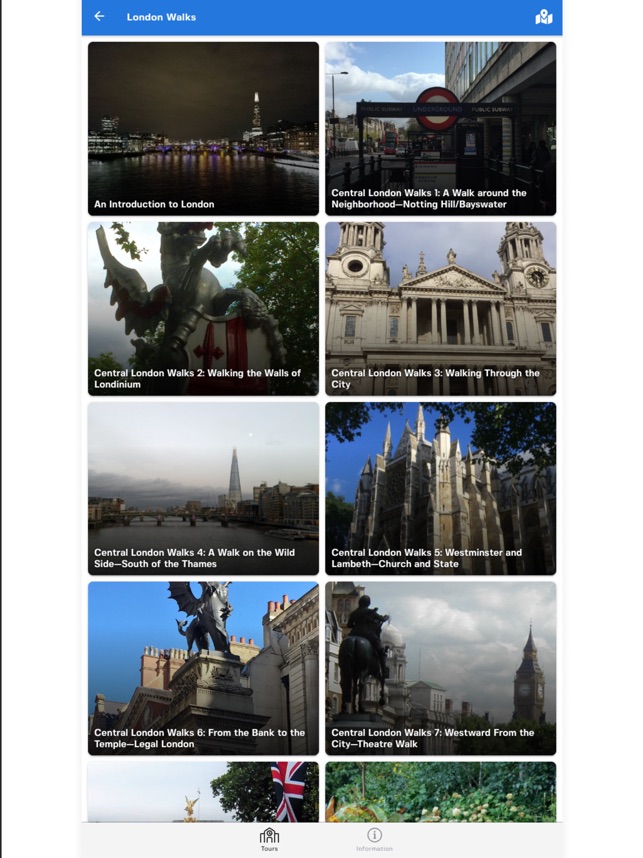Viewport: 643px width, 858px height.
Task: Open Central London Walks 1 Notting Hill/Bayswater
Action: (x=440, y=128)
